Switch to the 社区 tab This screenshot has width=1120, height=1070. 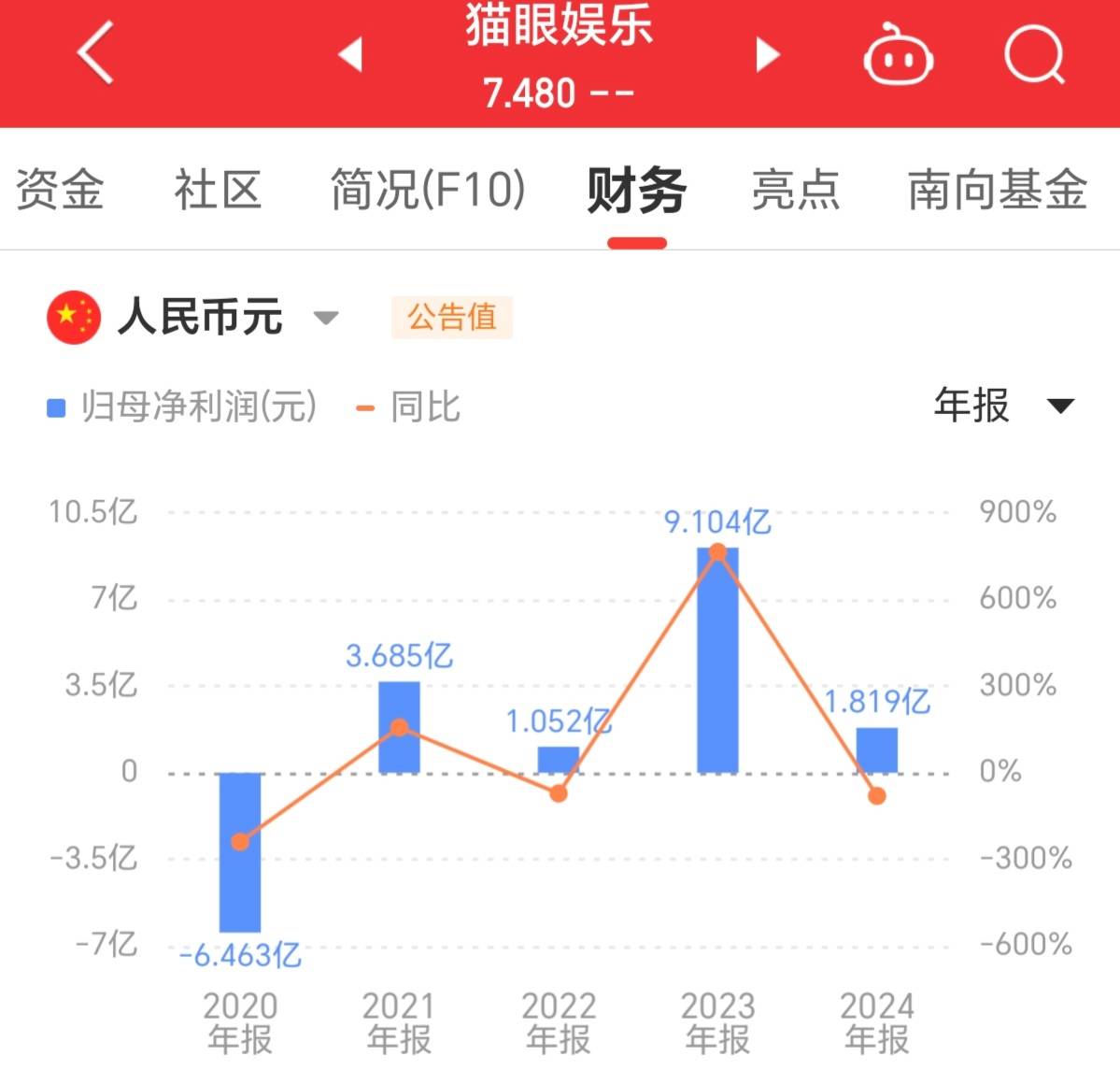(218, 190)
